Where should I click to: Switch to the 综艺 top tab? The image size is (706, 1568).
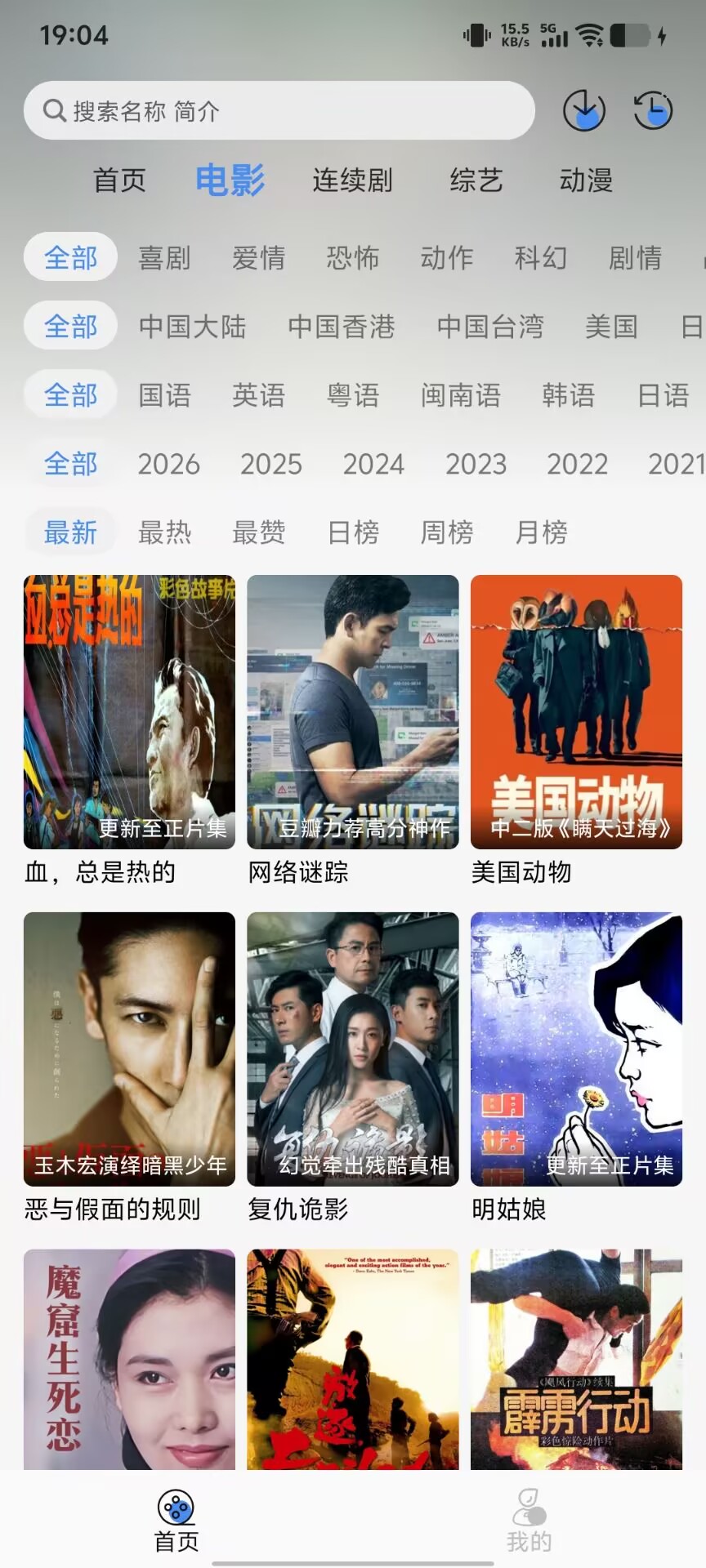(476, 180)
